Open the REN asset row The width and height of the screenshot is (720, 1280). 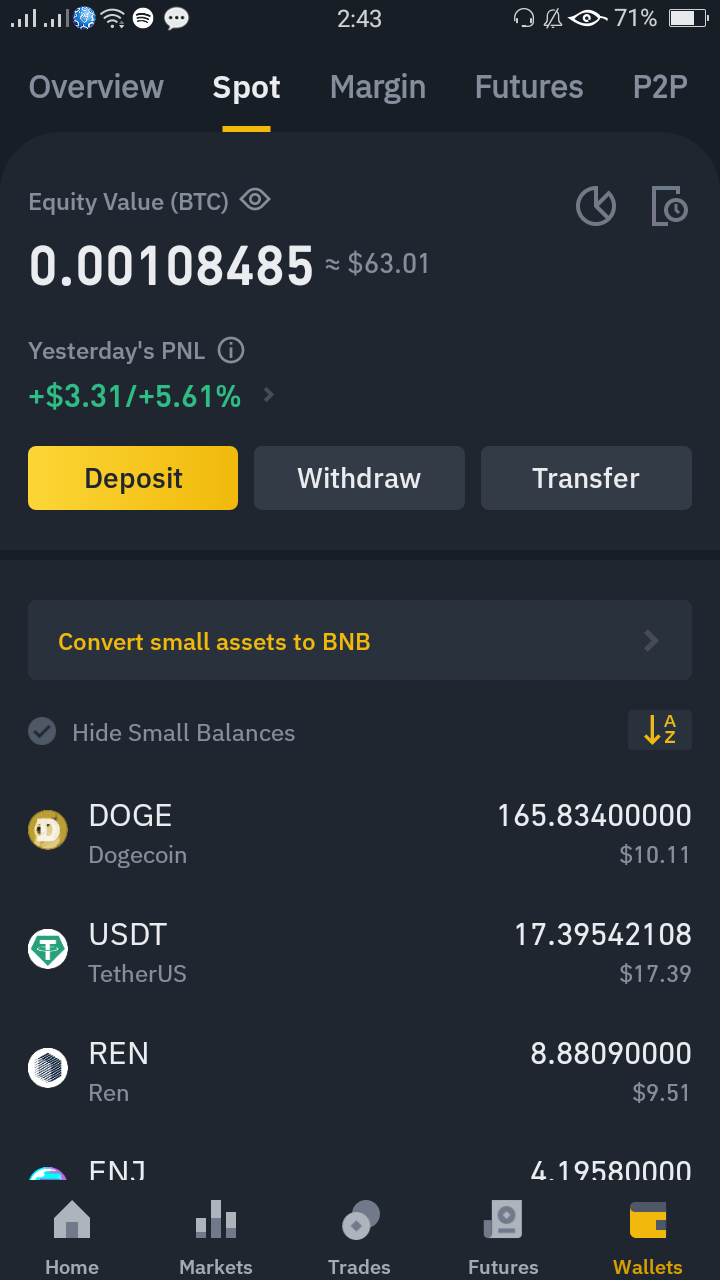[360, 1071]
